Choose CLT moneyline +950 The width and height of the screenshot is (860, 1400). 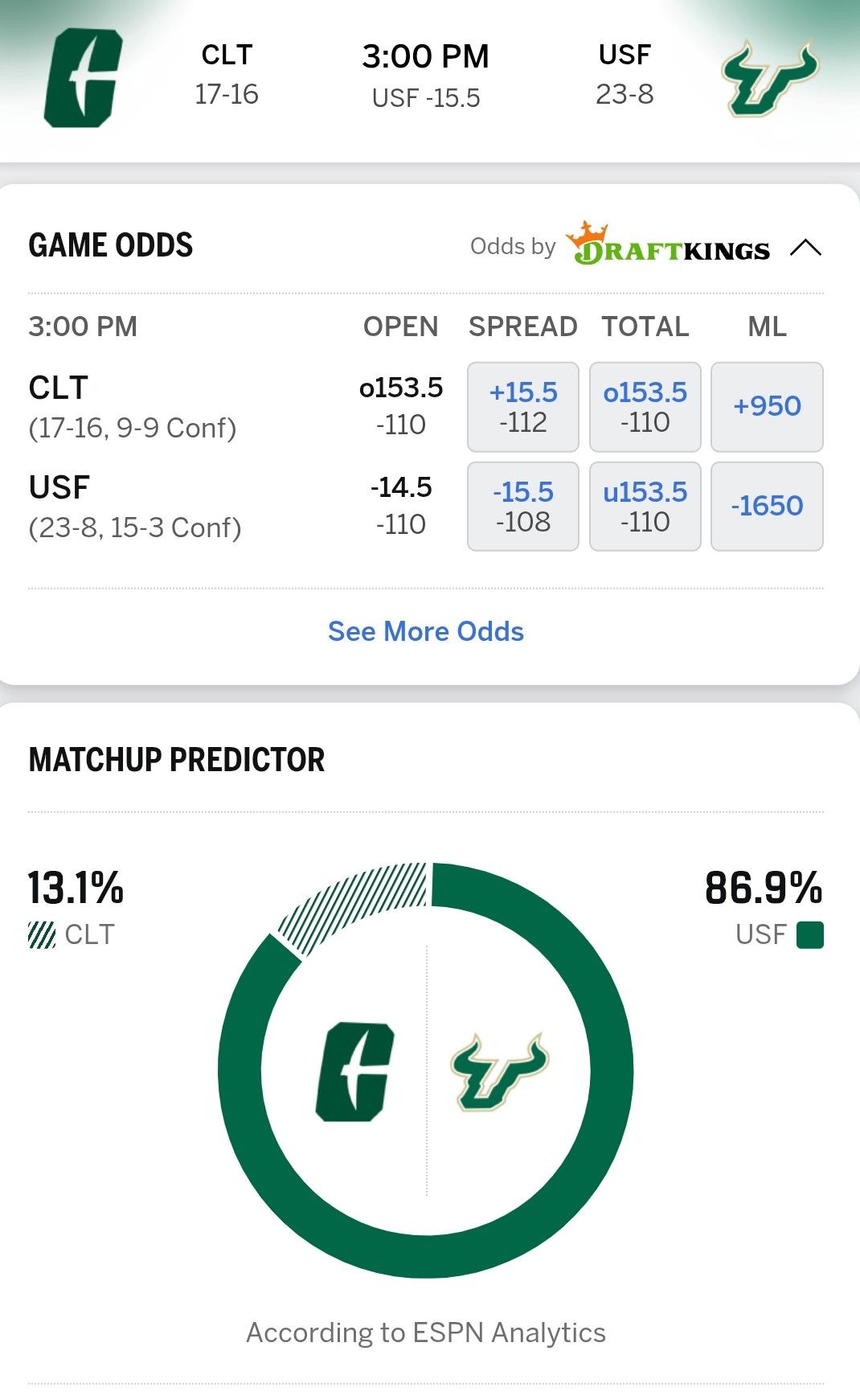point(767,407)
